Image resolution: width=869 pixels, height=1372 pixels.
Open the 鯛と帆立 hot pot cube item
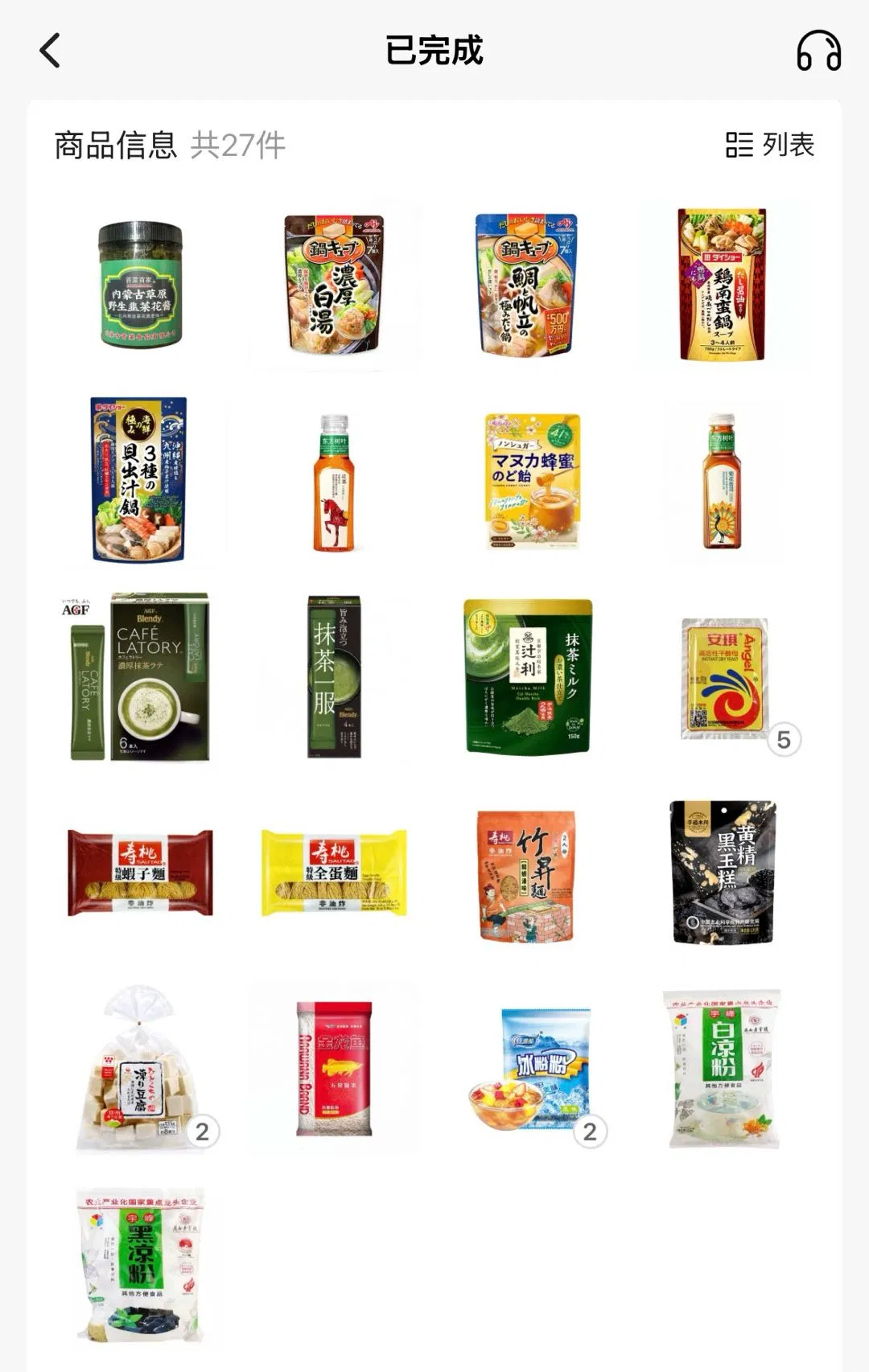pyautogui.click(x=527, y=285)
